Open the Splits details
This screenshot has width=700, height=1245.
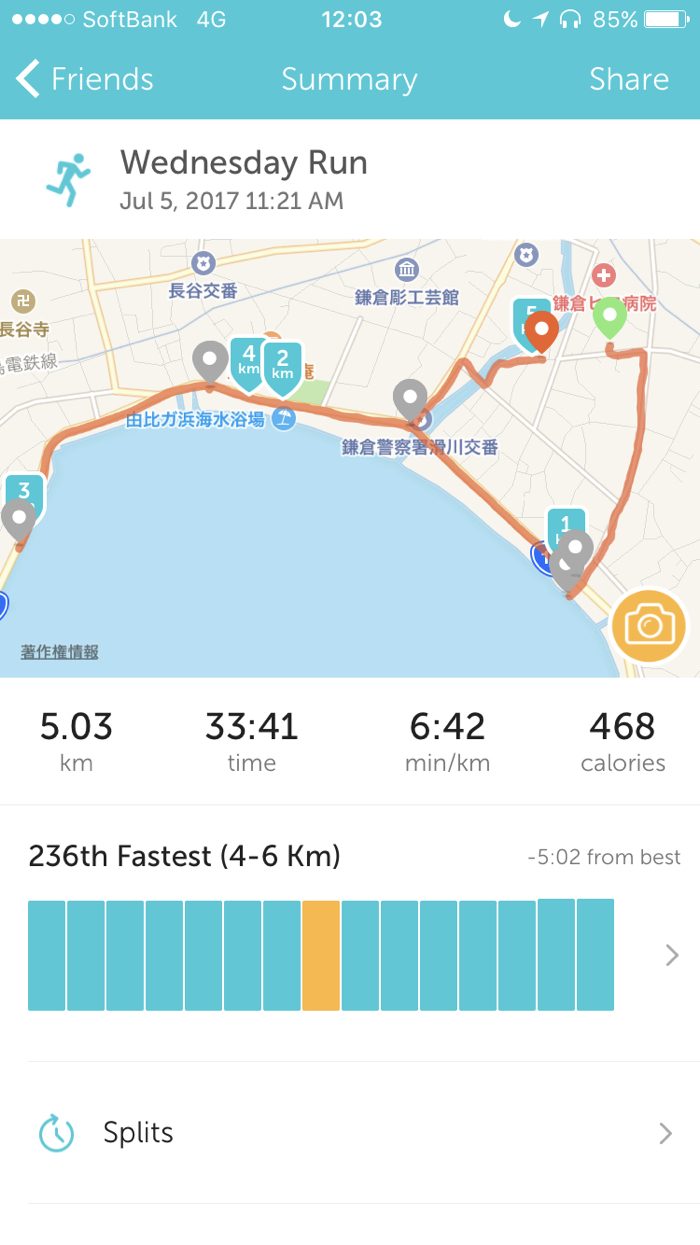[350, 1133]
